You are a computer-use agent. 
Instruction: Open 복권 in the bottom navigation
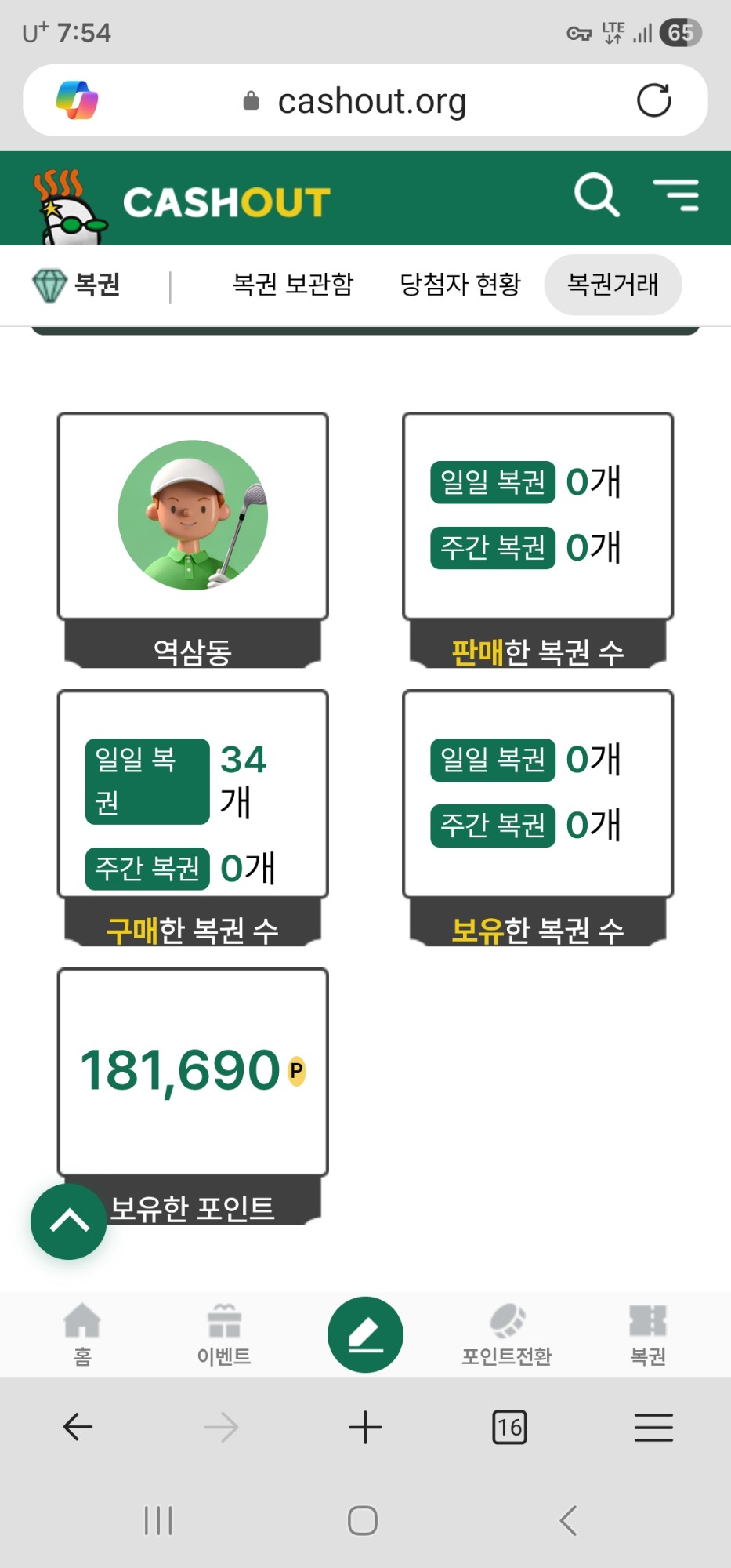coord(648,1334)
